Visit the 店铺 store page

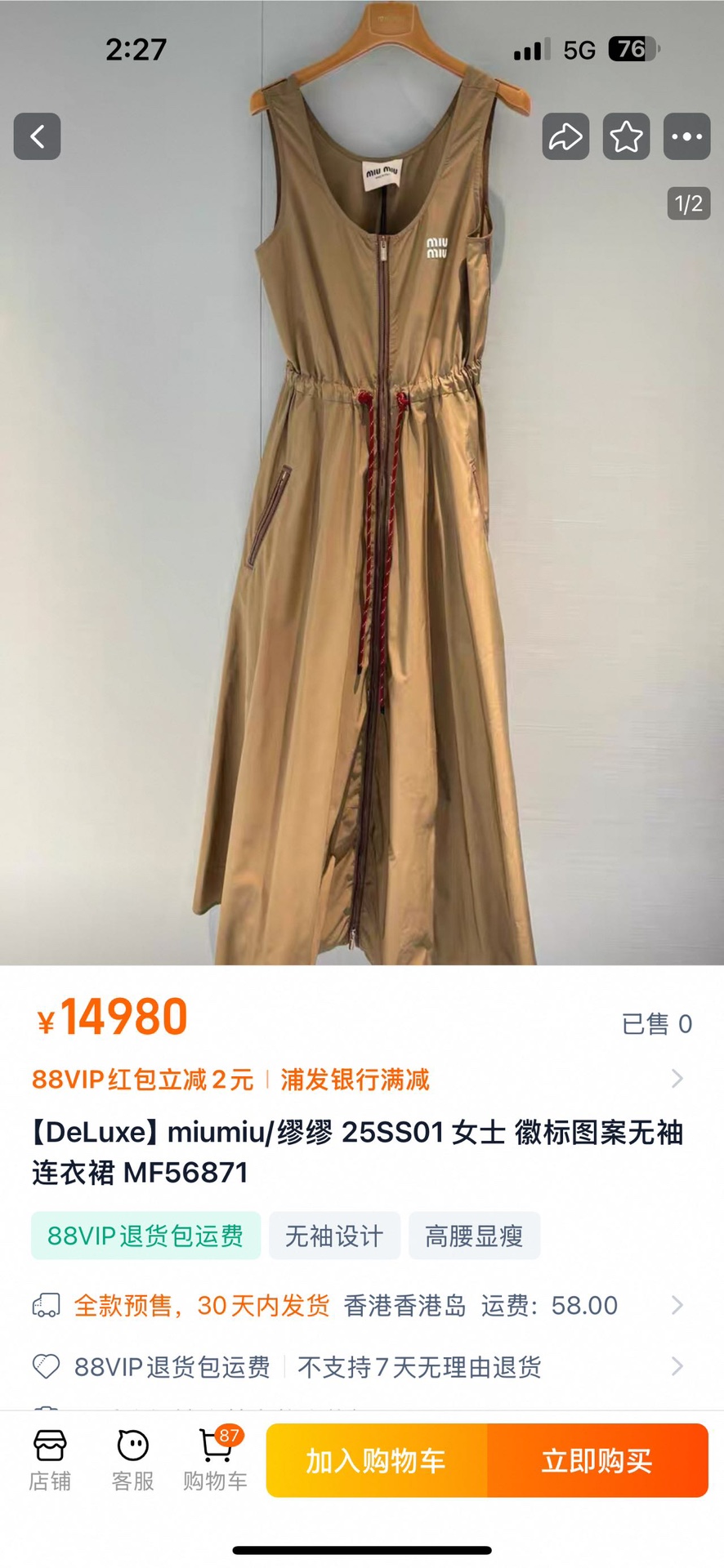click(x=50, y=1459)
